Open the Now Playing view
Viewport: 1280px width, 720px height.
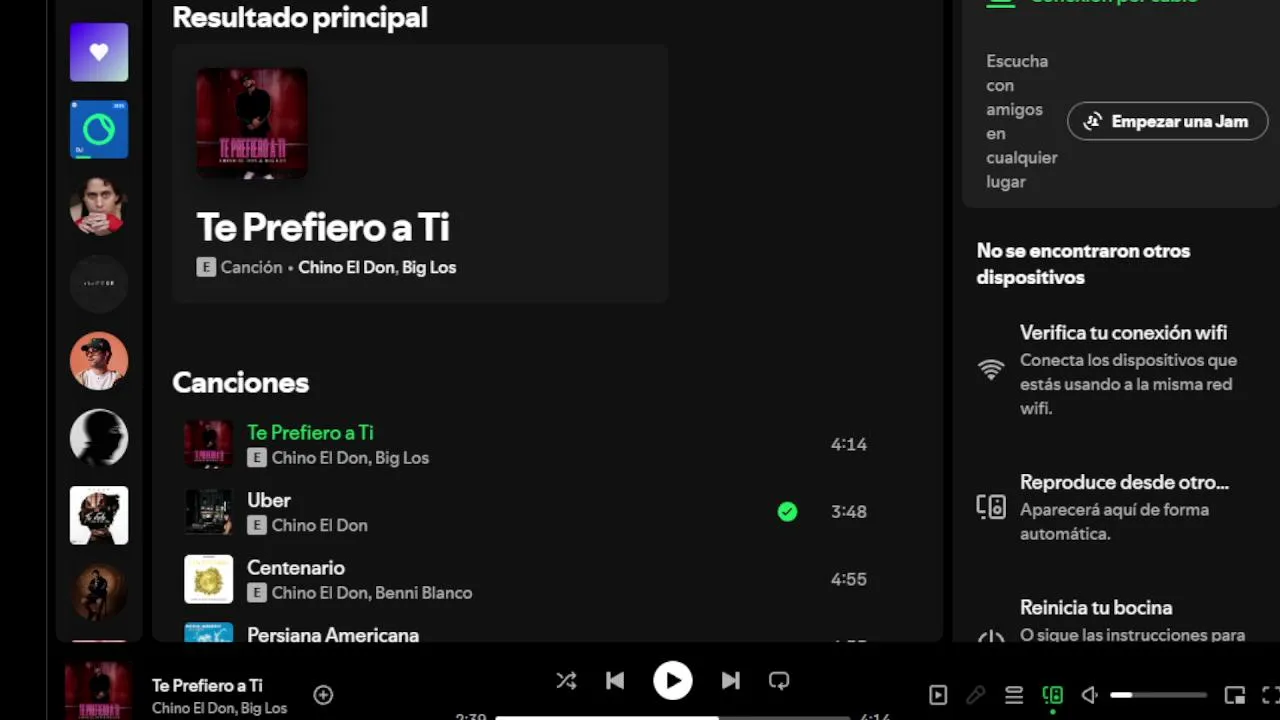938,695
